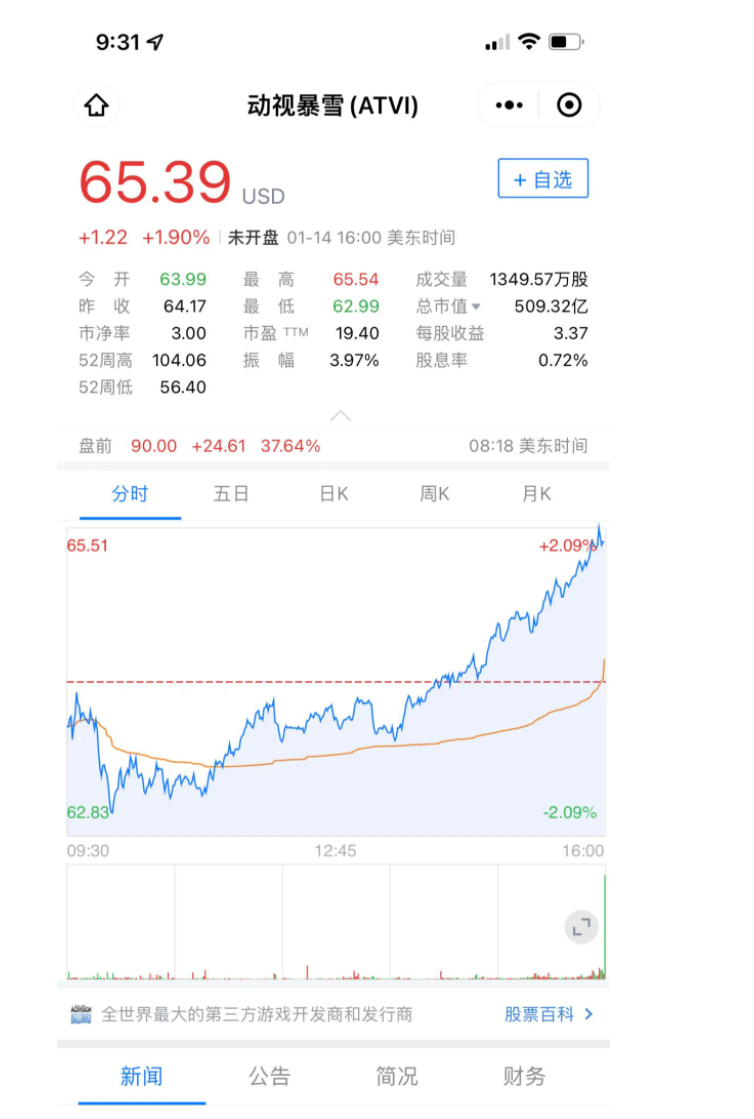The height and width of the screenshot is (1119, 754).
Task: Open the three-dot more menu
Action: pyautogui.click(x=509, y=105)
